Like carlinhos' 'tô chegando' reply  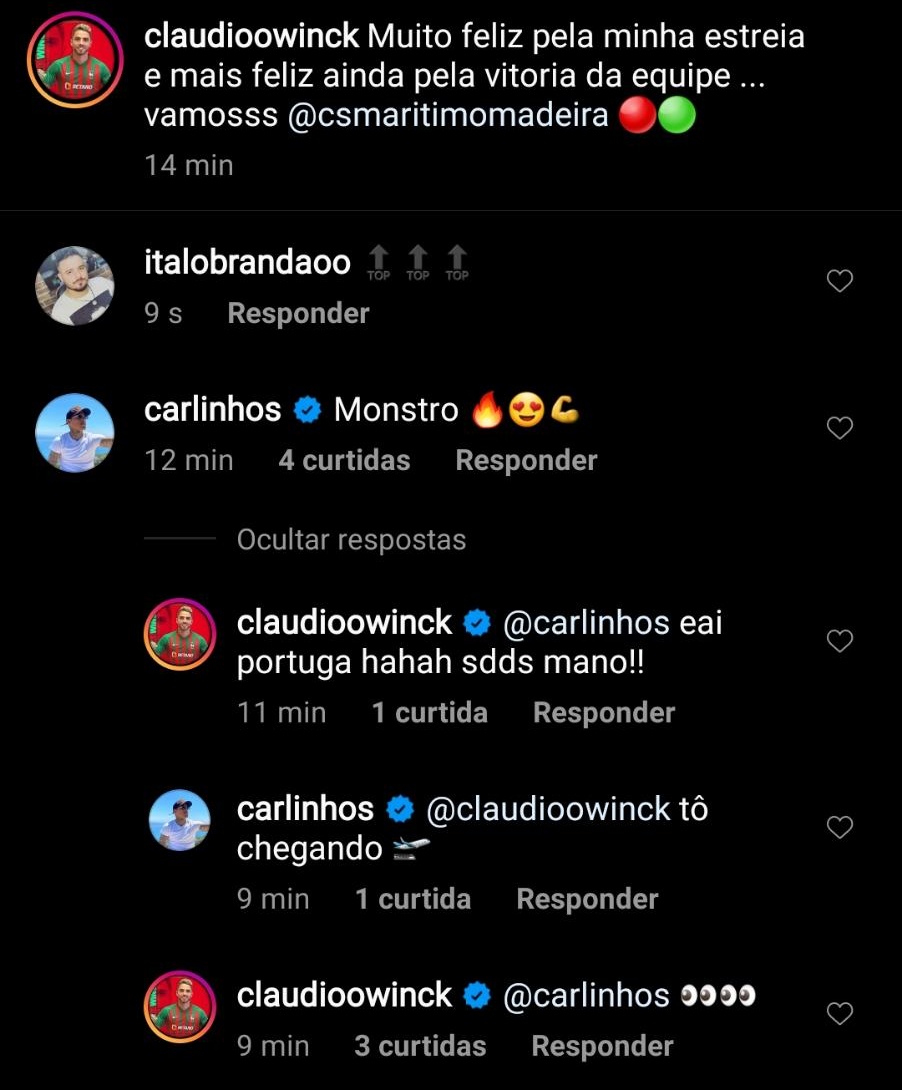click(x=840, y=827)
